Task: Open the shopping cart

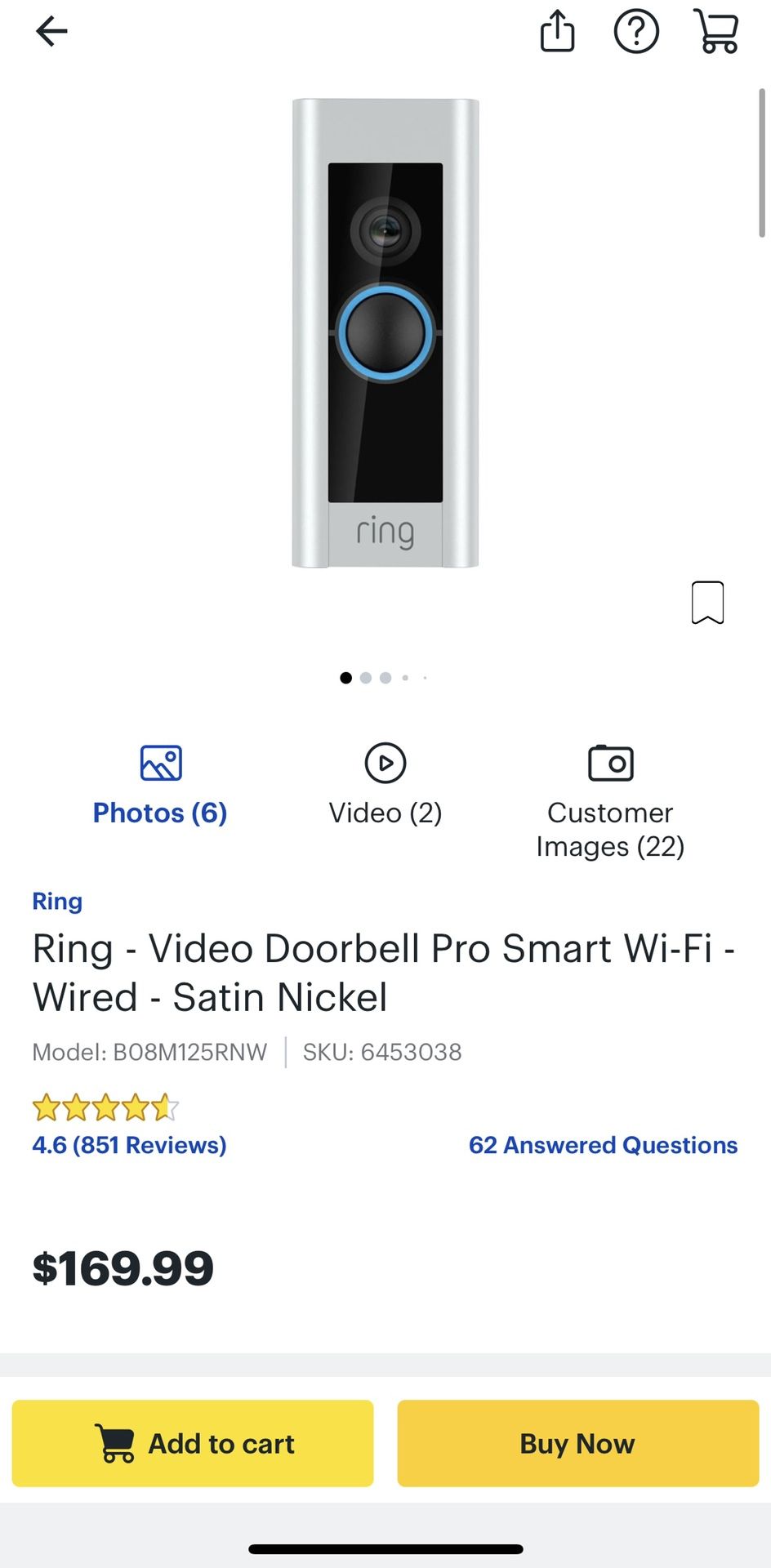Action: point(716,31)
